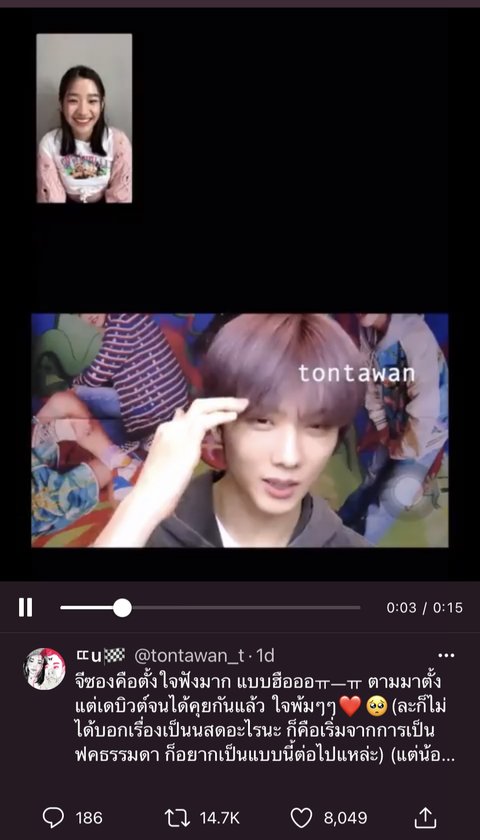Open the tweet's three-dot overflow menu

tap(446, 655)
